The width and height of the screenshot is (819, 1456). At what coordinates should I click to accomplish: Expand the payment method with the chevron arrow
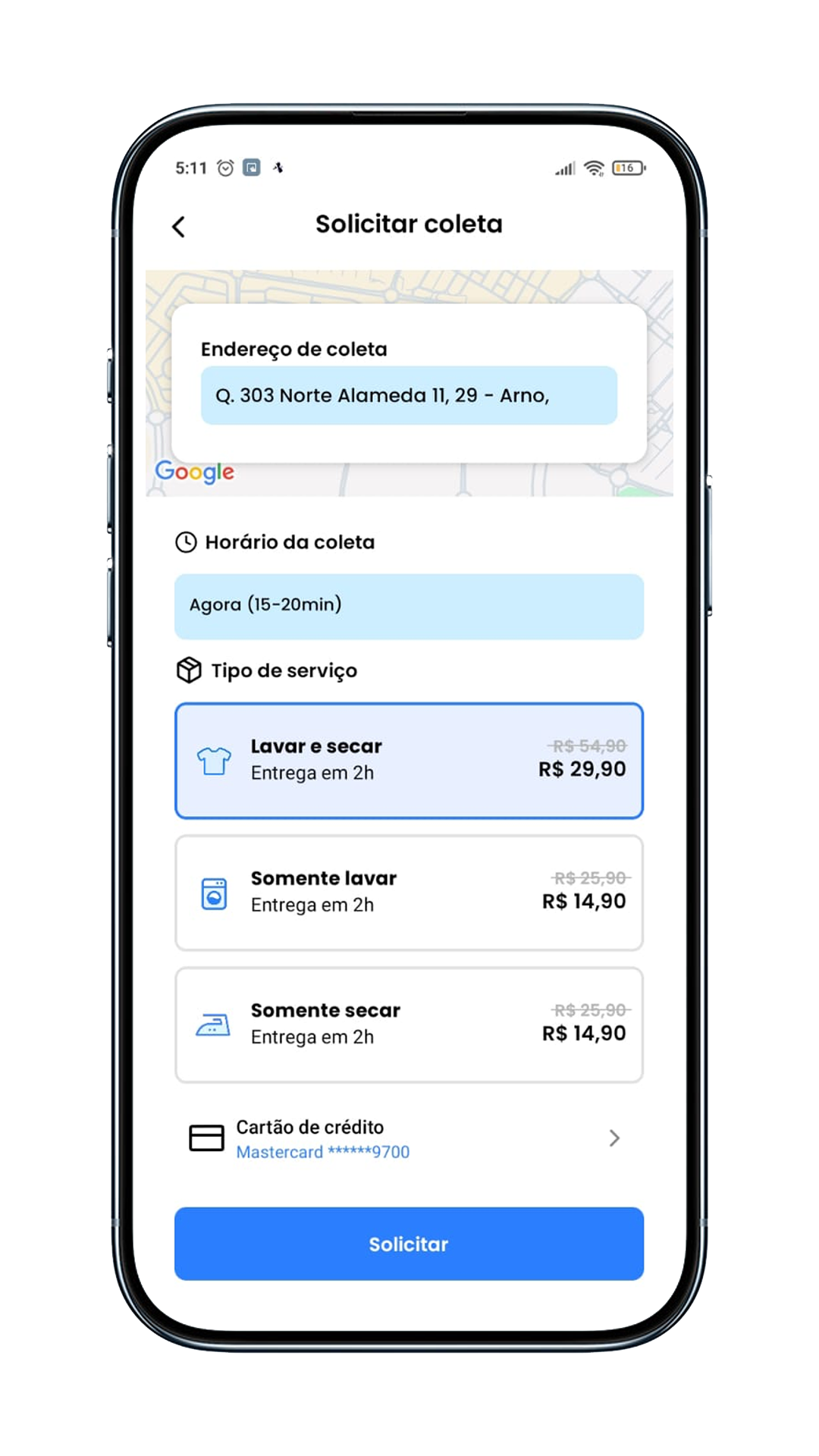[x=614, y=1137]
